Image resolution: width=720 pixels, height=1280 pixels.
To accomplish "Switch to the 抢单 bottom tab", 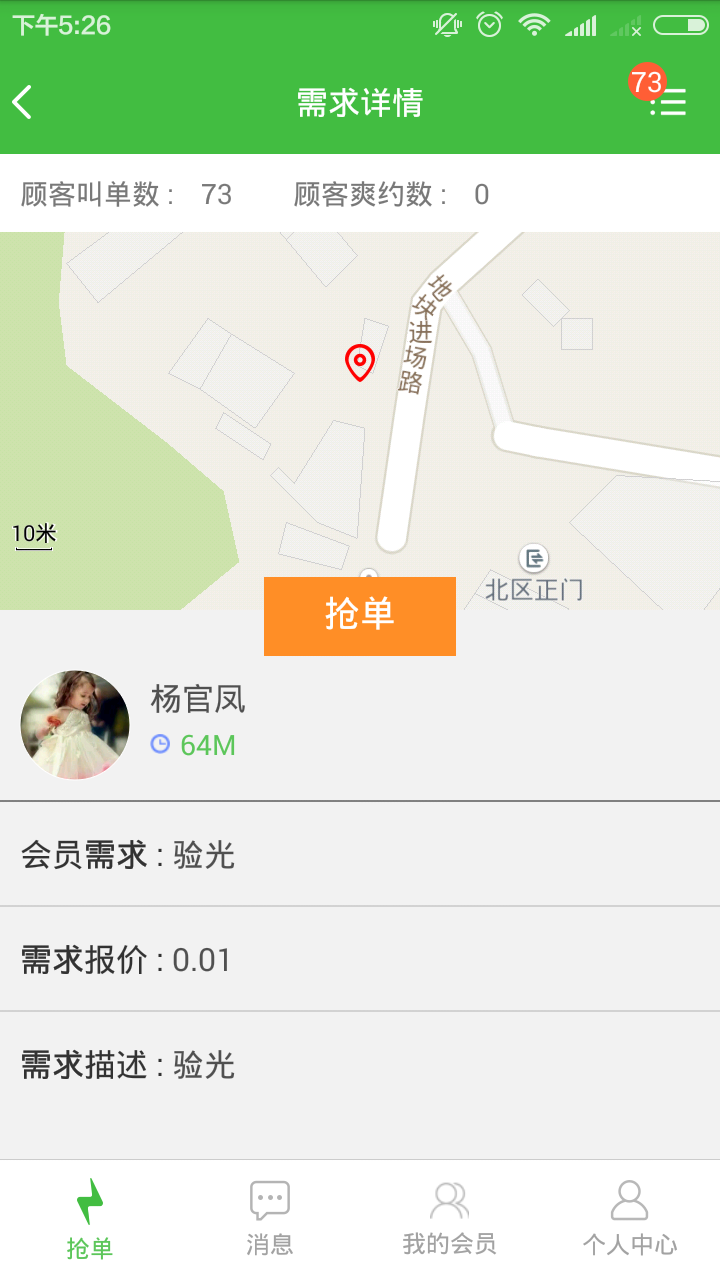I will coord(90,1218).
